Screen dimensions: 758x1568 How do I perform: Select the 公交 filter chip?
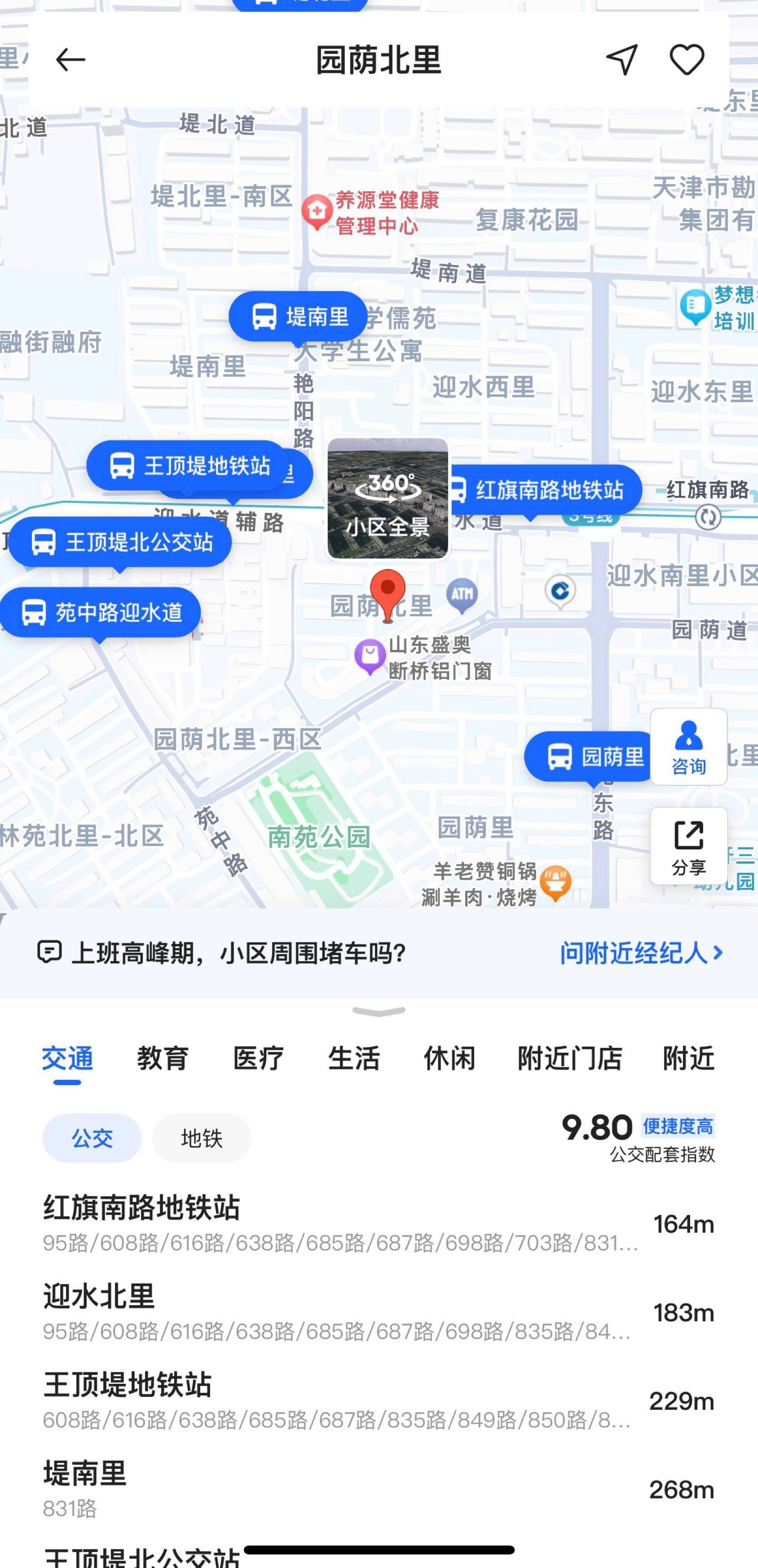(x=92, y=1138)
